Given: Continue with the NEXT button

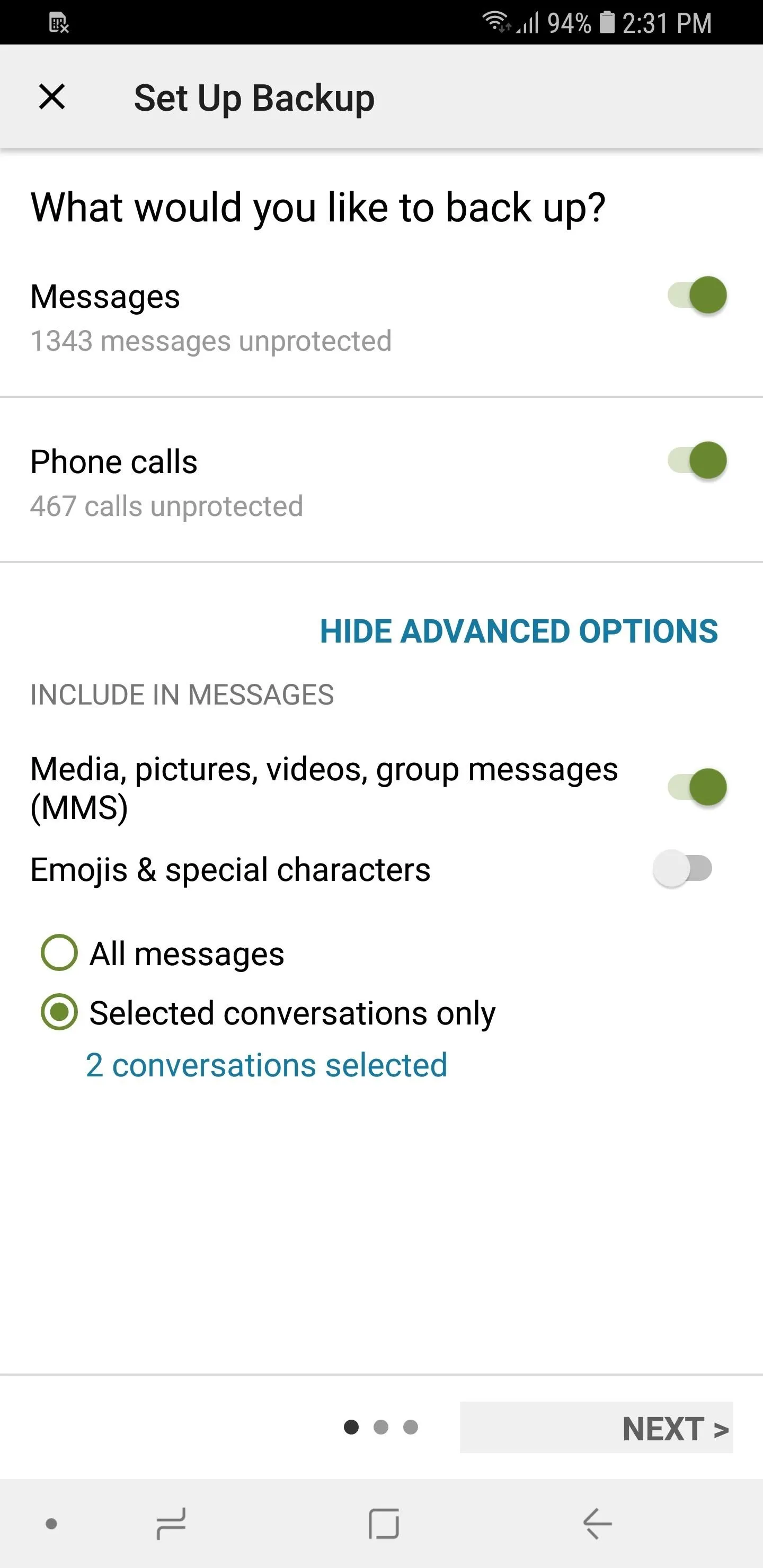Looking at the screenshot, I should 596,1428.
